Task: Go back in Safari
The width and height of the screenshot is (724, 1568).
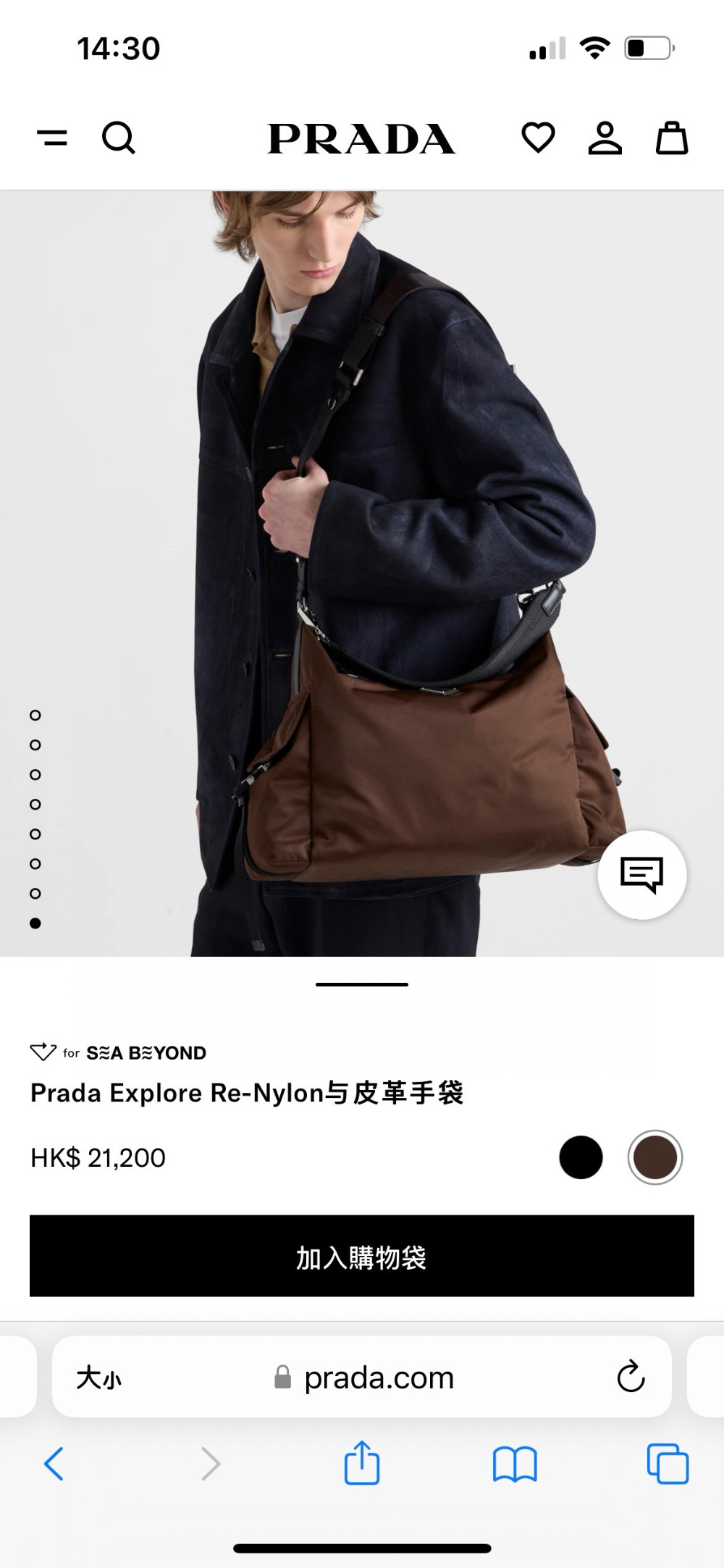Action: click(x=54, y=1464)
